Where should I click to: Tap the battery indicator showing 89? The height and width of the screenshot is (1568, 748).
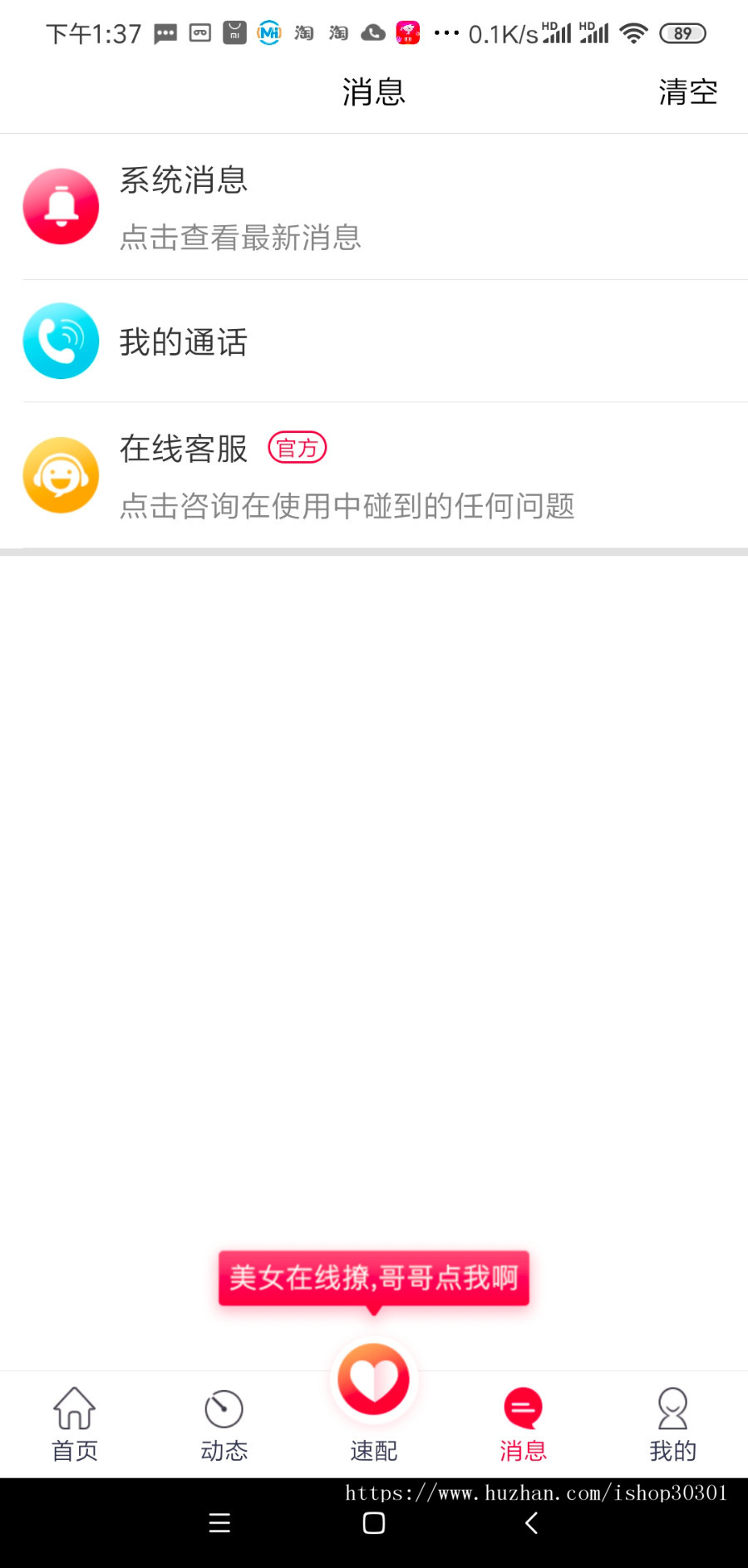tap(683, 32)
